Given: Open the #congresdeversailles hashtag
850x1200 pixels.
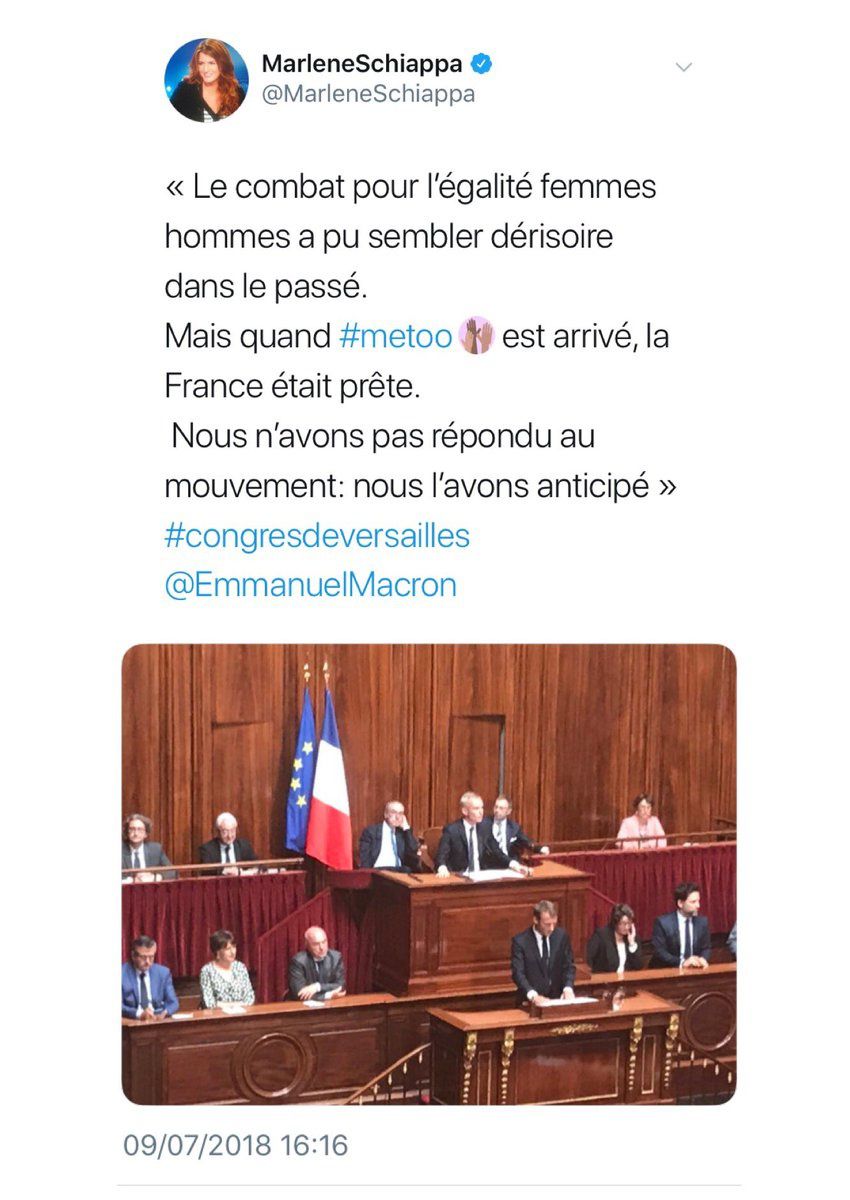Looking at the screenshot, I should coord(316,536).
